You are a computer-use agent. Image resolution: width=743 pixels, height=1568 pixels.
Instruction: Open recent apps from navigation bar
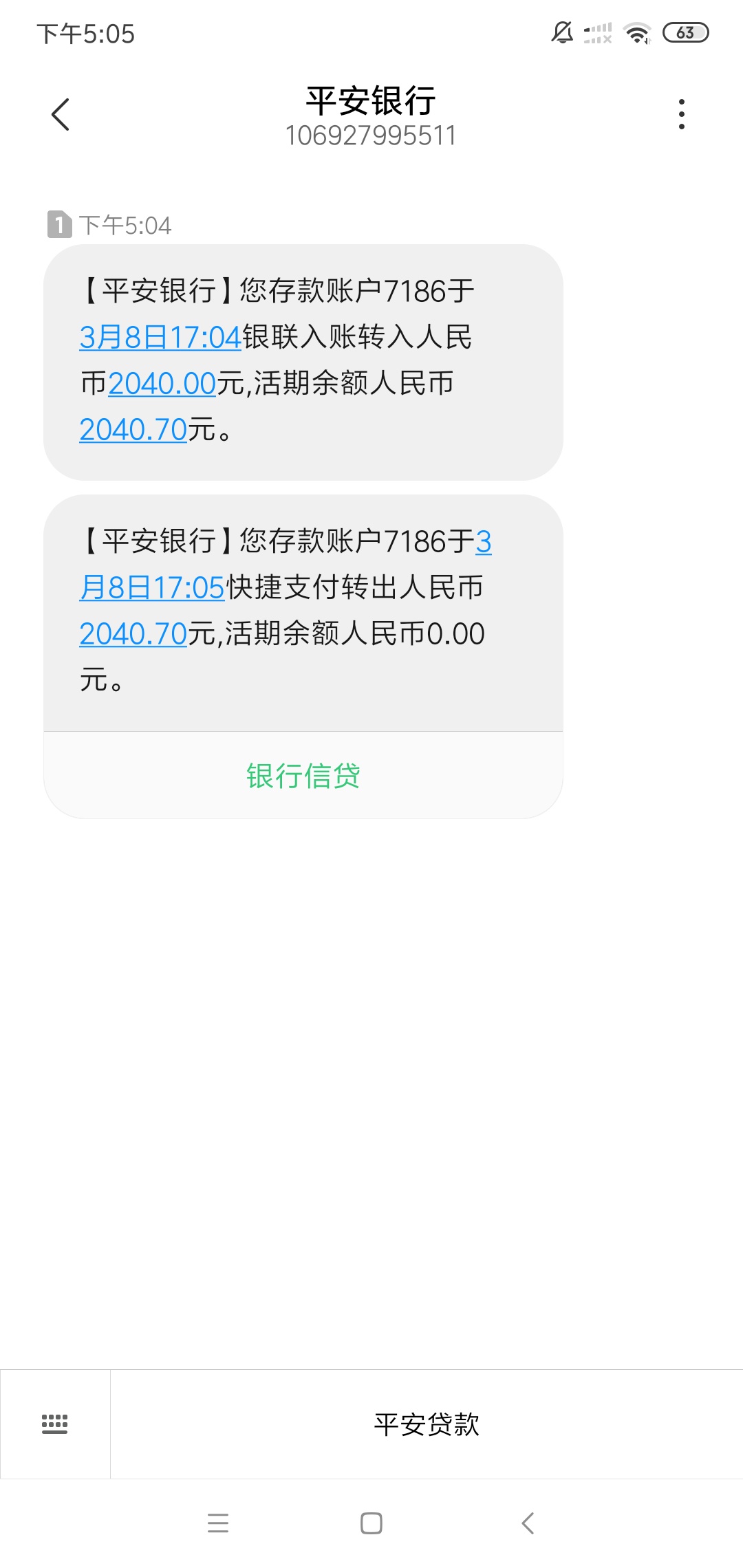pyautogui.click(x=218, y=1523)
